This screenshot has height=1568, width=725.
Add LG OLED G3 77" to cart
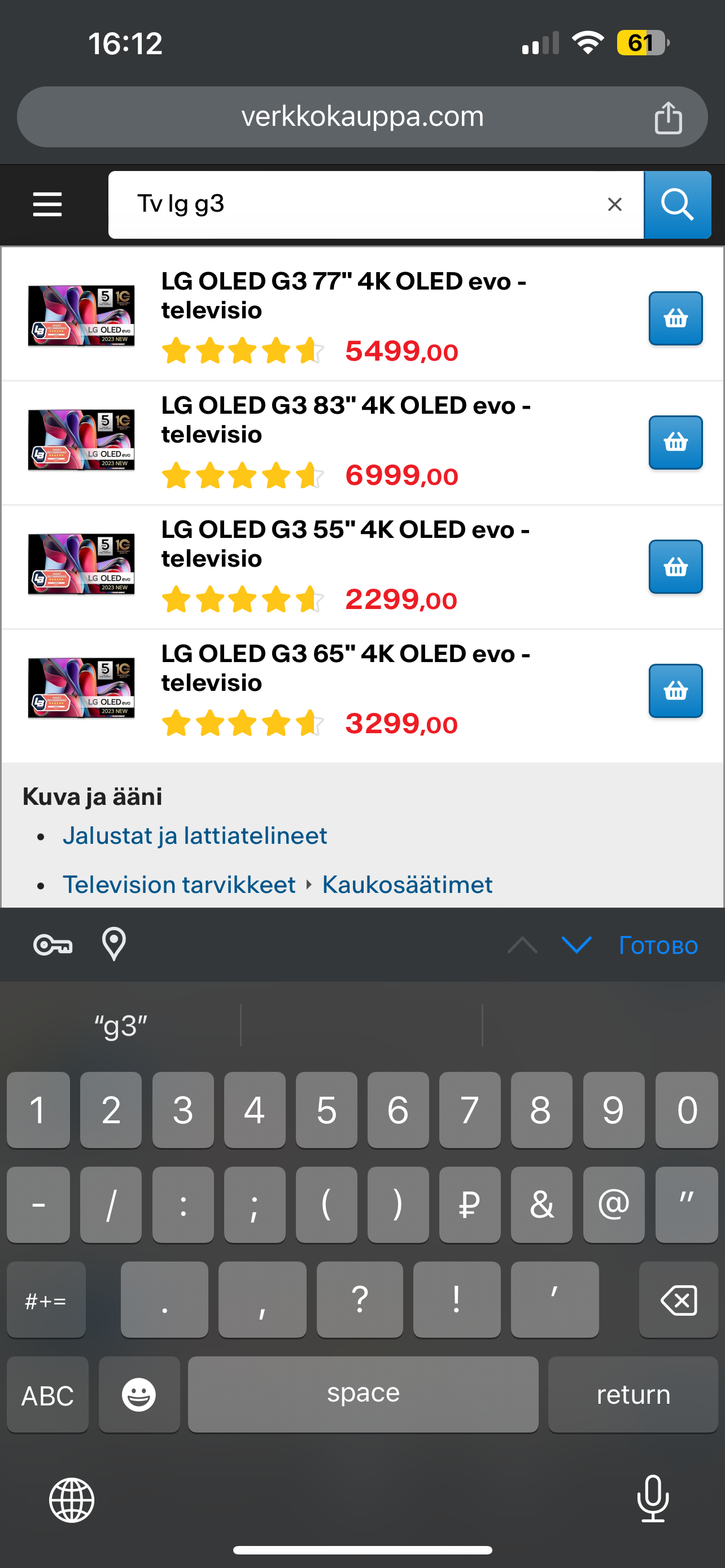[x=675, y=318]
